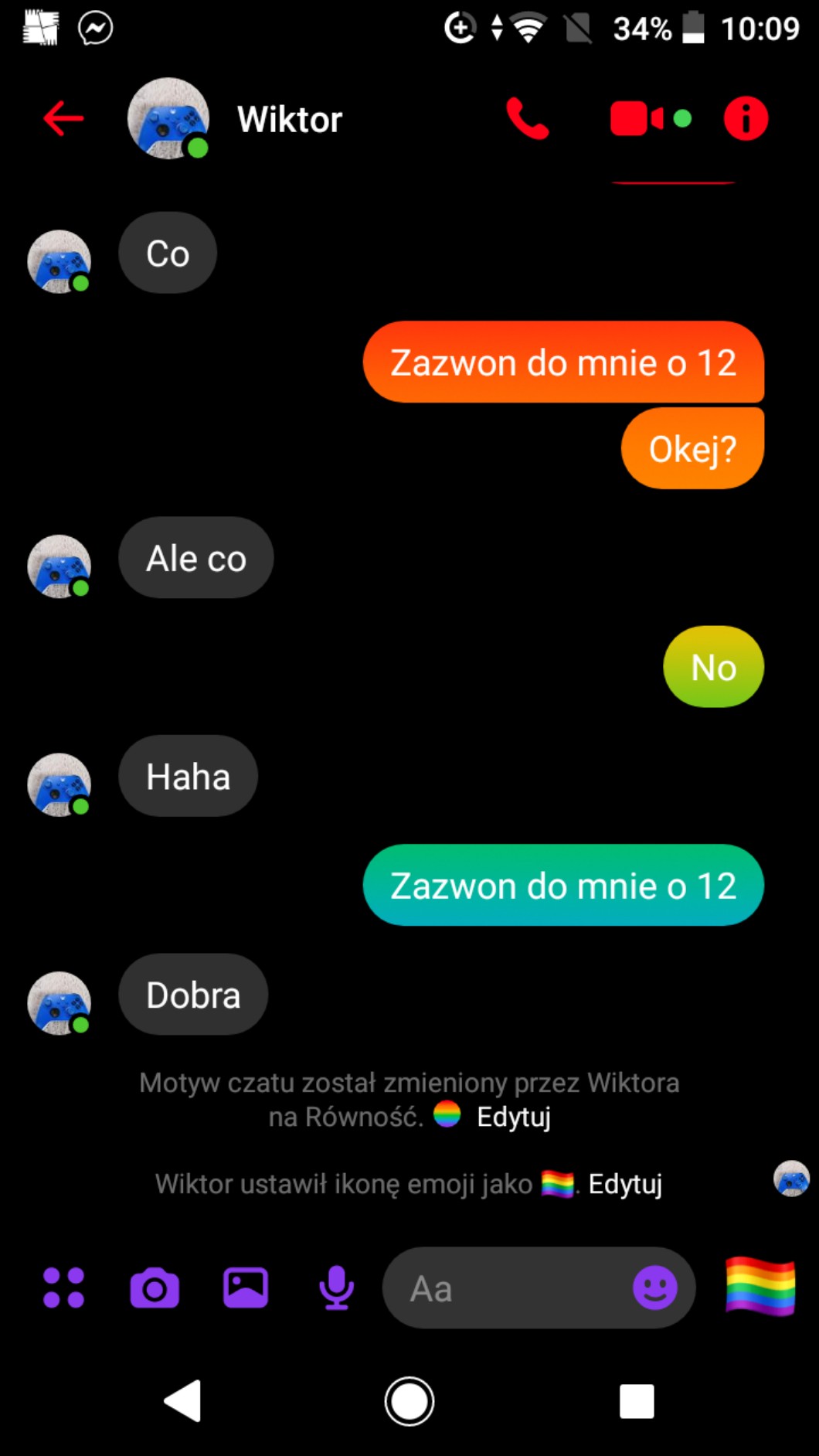Open recent apps from navigation bar
819x1456 pixels.
(637, 1400)
